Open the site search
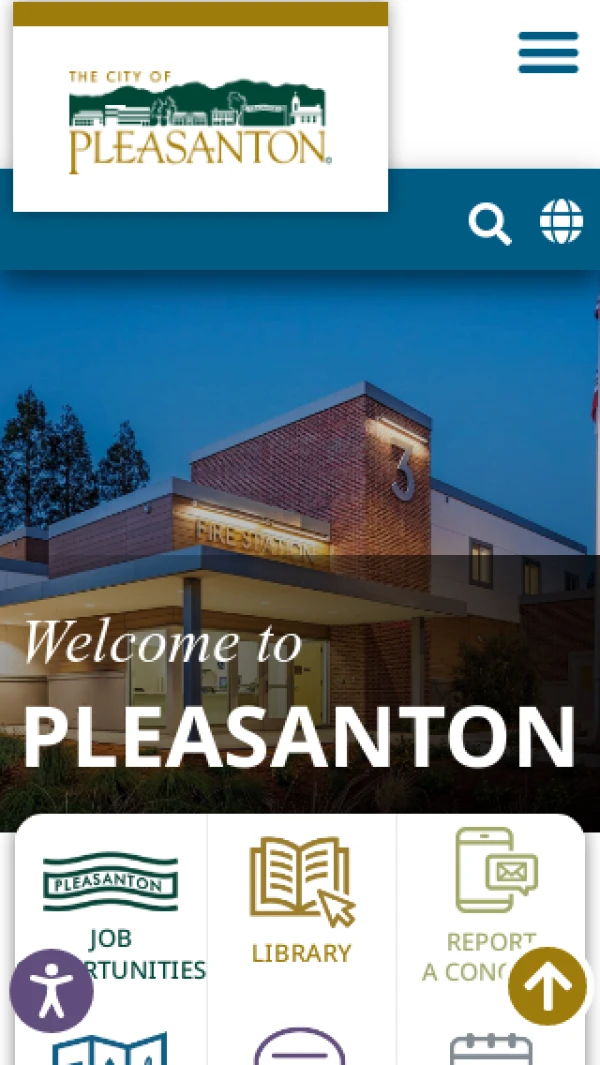The width and height of the screenshot is (600, 1065). 489,223
